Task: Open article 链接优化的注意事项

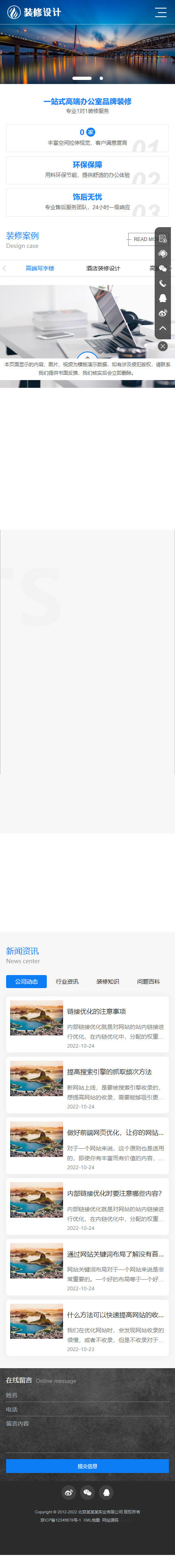Action: click(x=96, y=1011)
